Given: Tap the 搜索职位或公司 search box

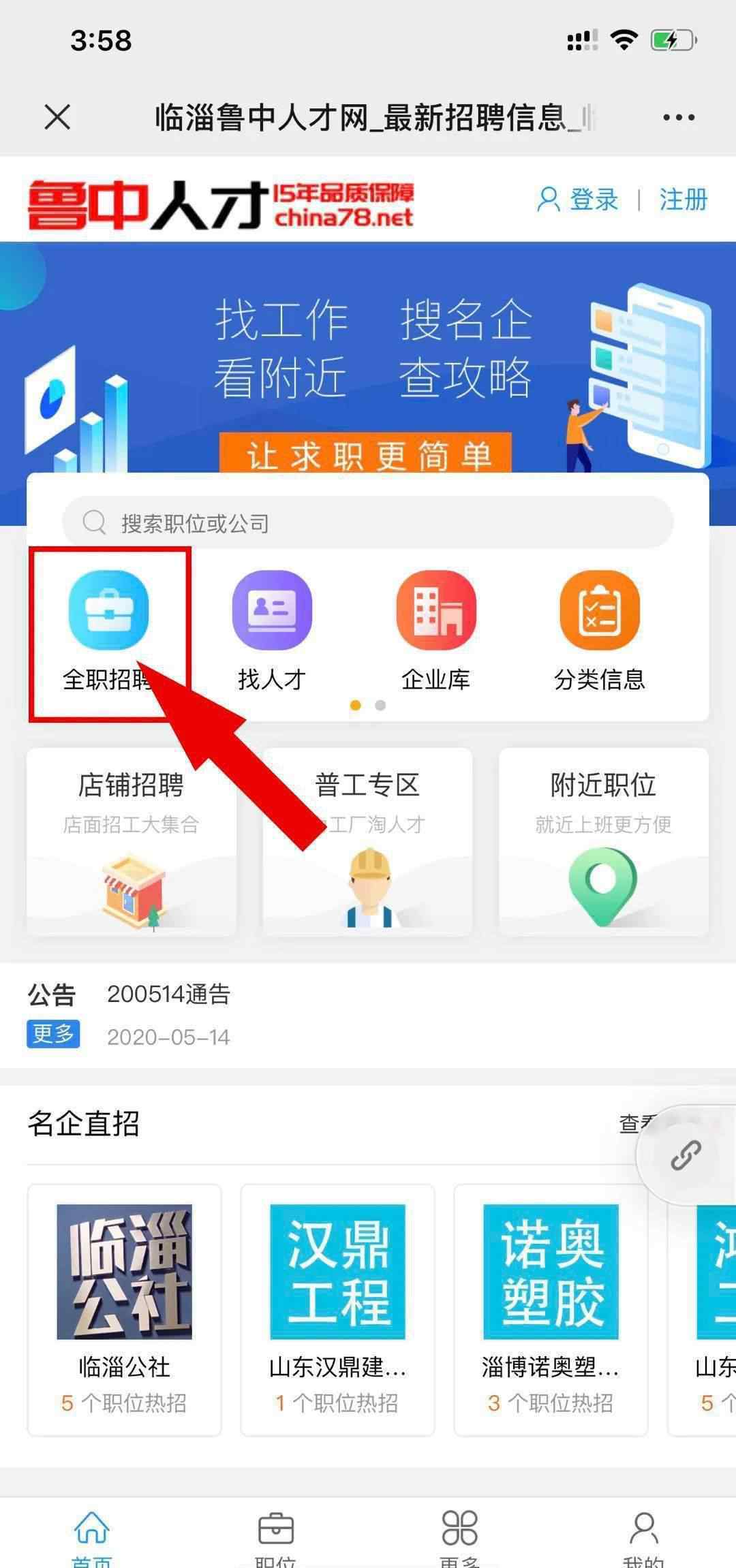Looking at the screenshot, I should click(368, 522).
